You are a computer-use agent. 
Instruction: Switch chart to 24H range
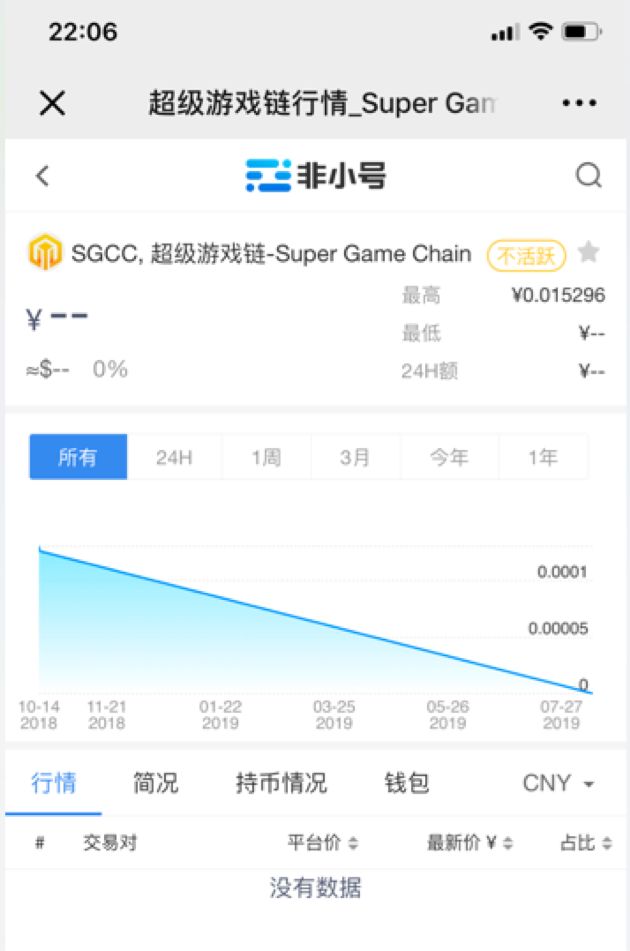[173, 457]
